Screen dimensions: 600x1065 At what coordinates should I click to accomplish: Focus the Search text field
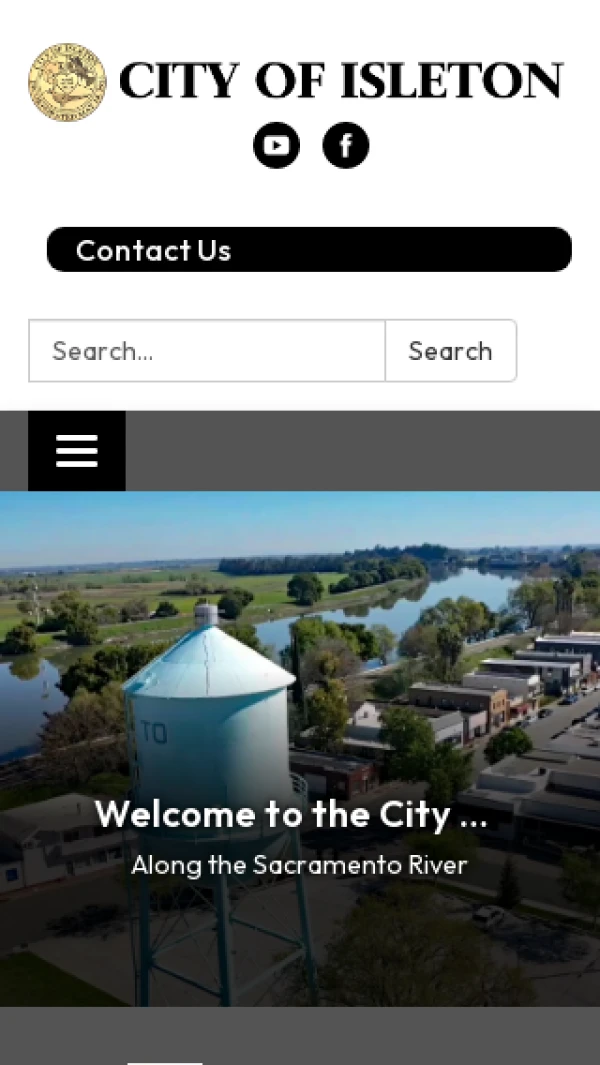click(x=207, y=351)
